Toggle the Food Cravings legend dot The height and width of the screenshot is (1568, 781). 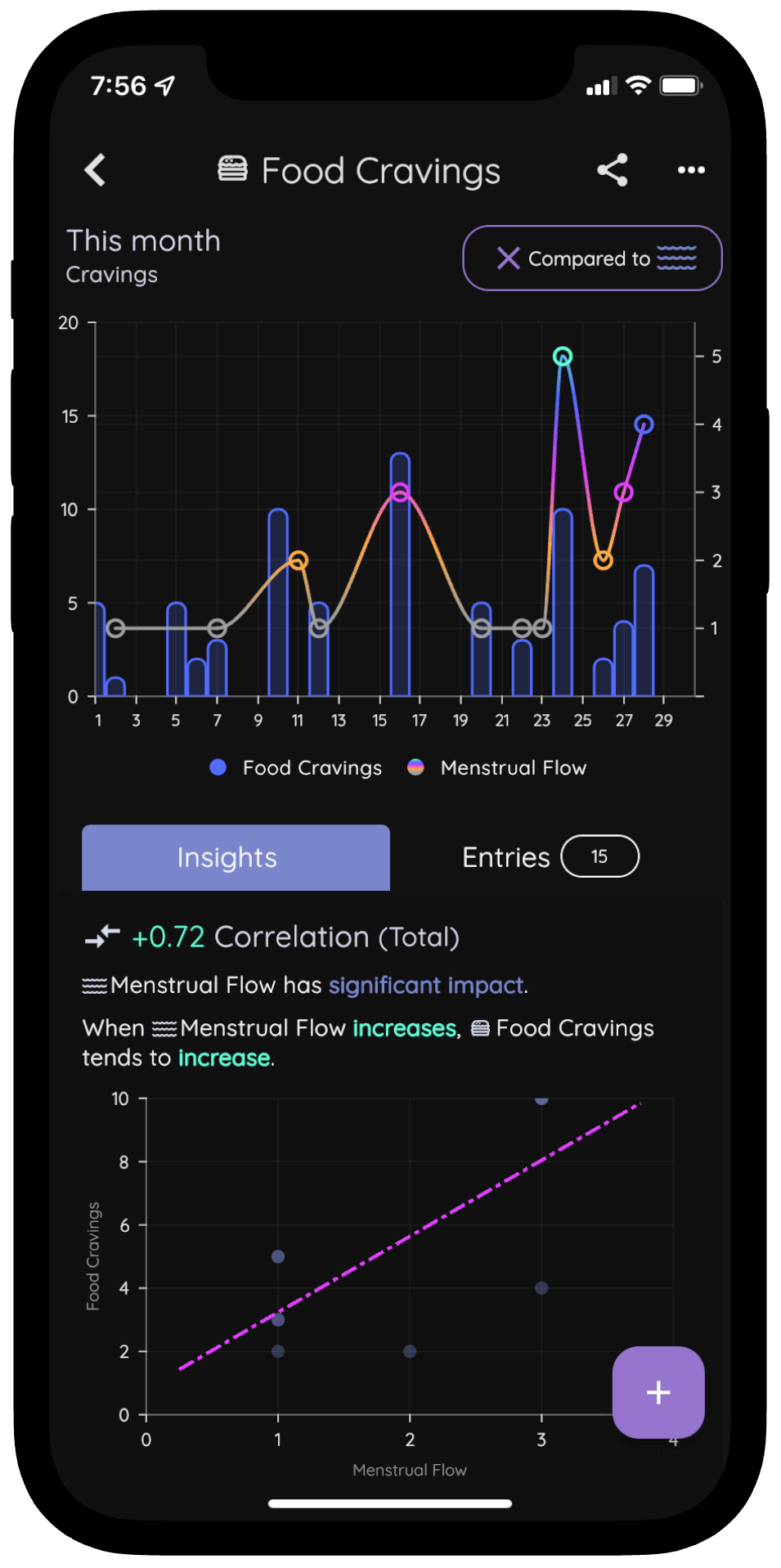[x=217, y=767]
